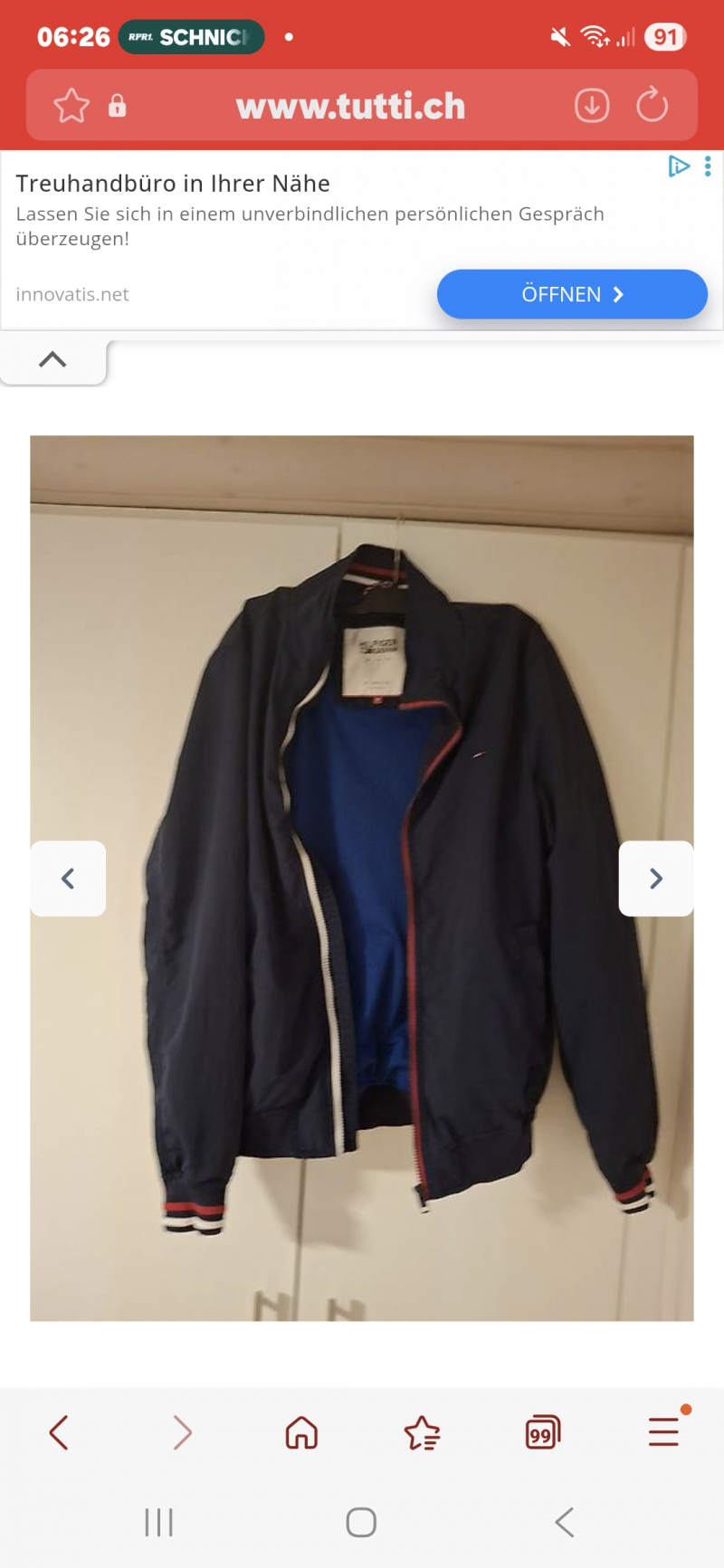
Task: Go back to the previous web page
Action: (59, 1432)
